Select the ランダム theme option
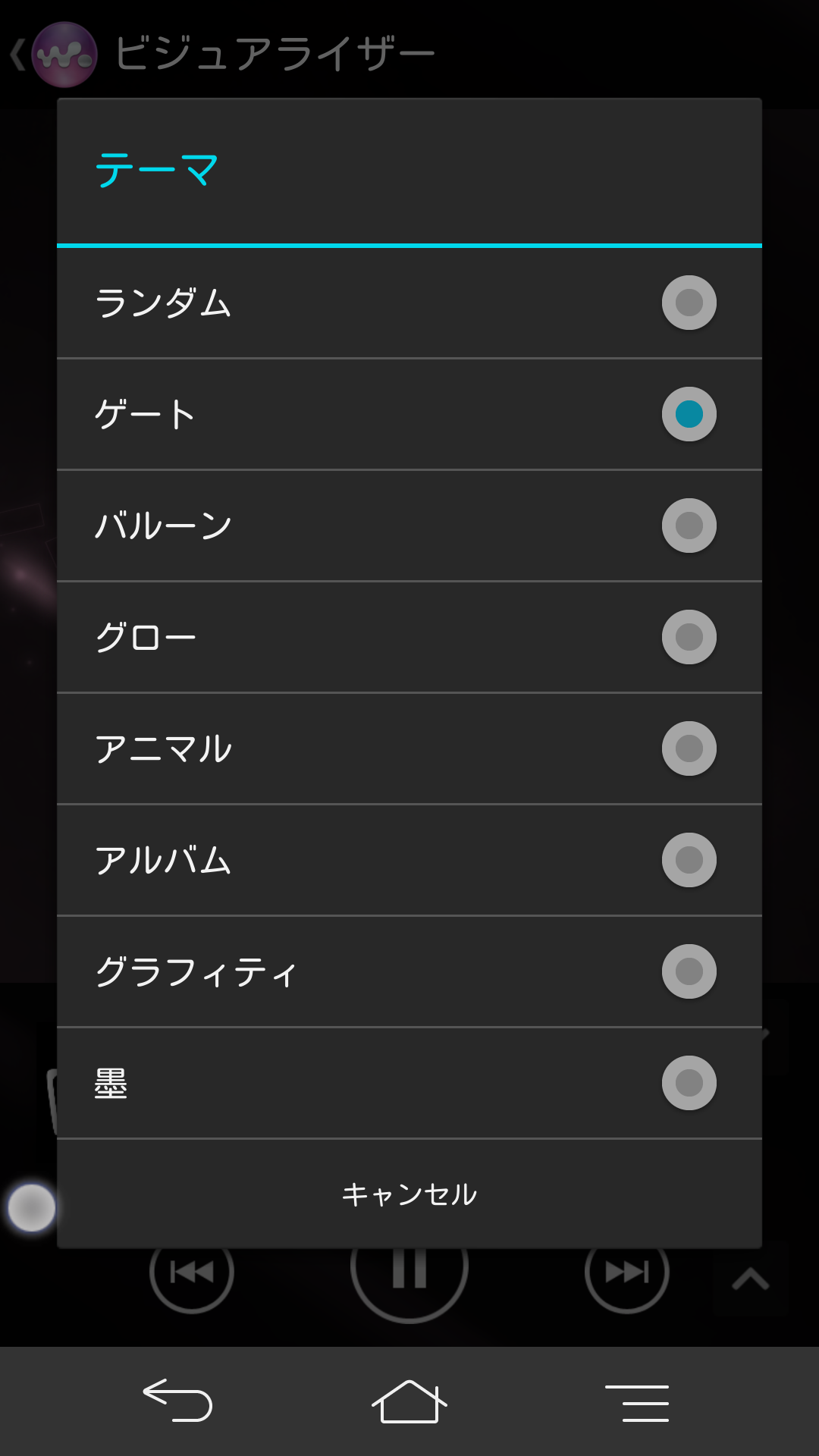 point(409,303)
